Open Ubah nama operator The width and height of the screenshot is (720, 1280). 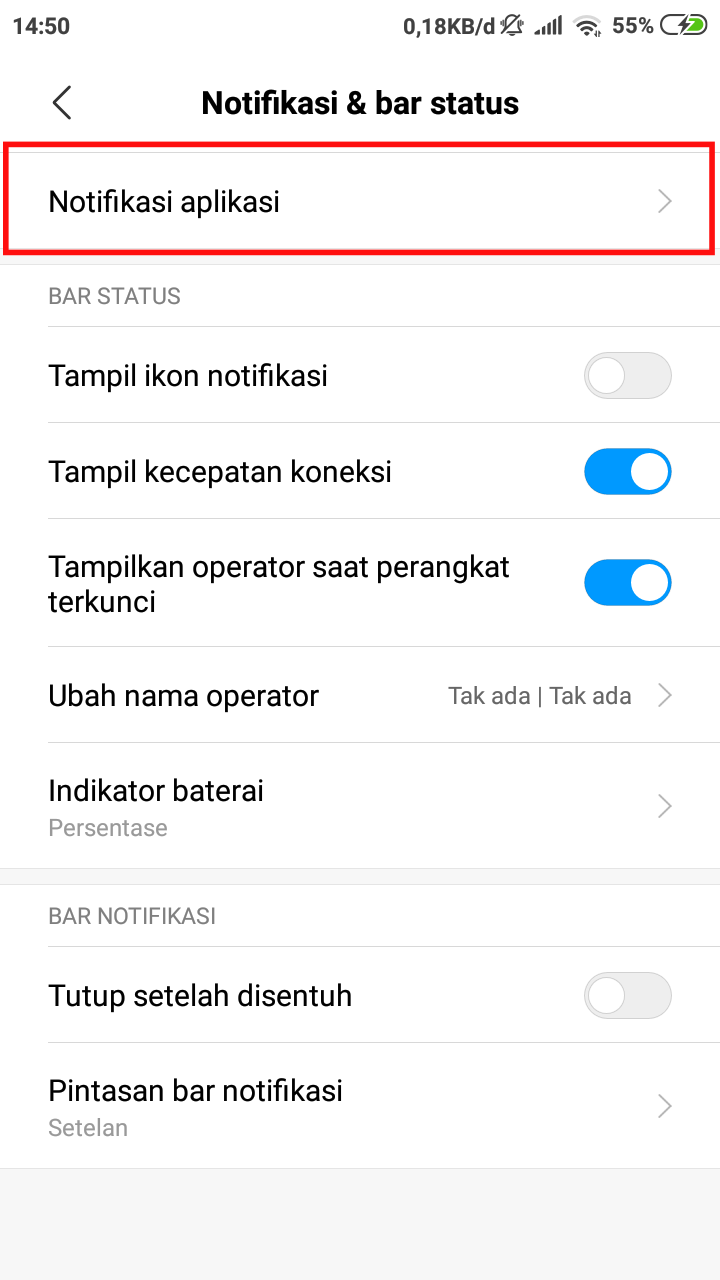(360, 695)
